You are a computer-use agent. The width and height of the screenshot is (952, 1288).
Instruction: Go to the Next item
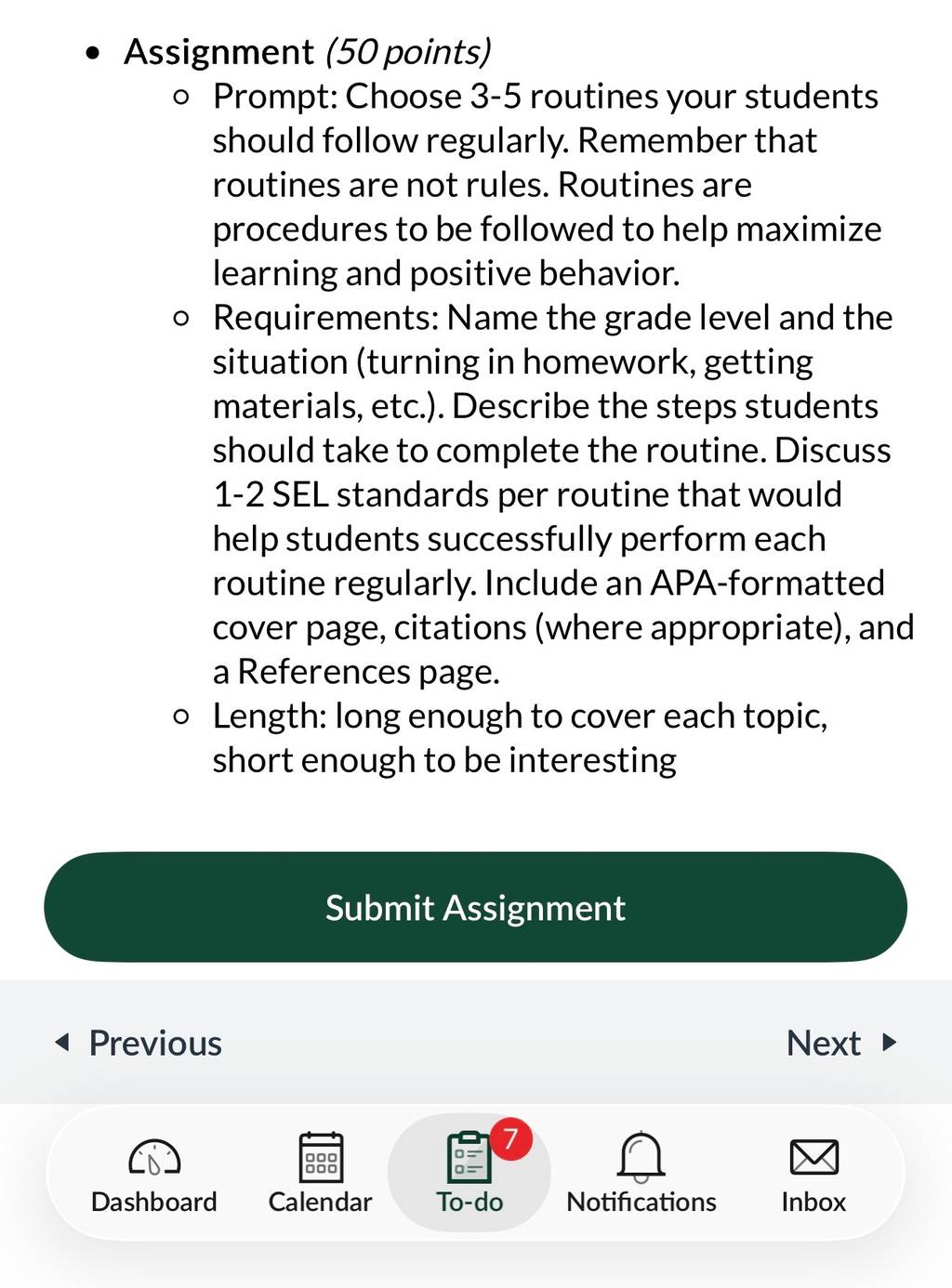[841, 1043]
